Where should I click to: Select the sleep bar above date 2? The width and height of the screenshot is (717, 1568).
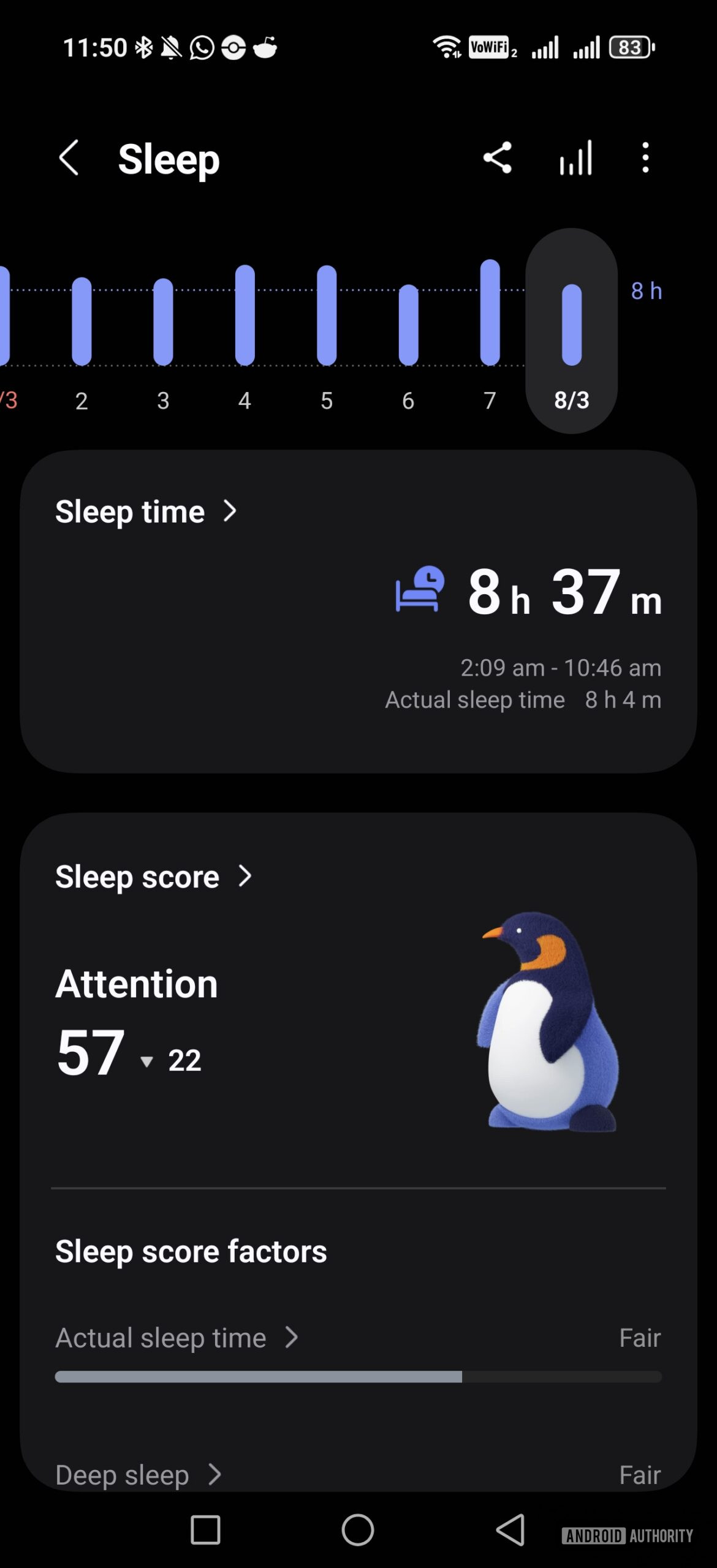(x=81, y=317)
